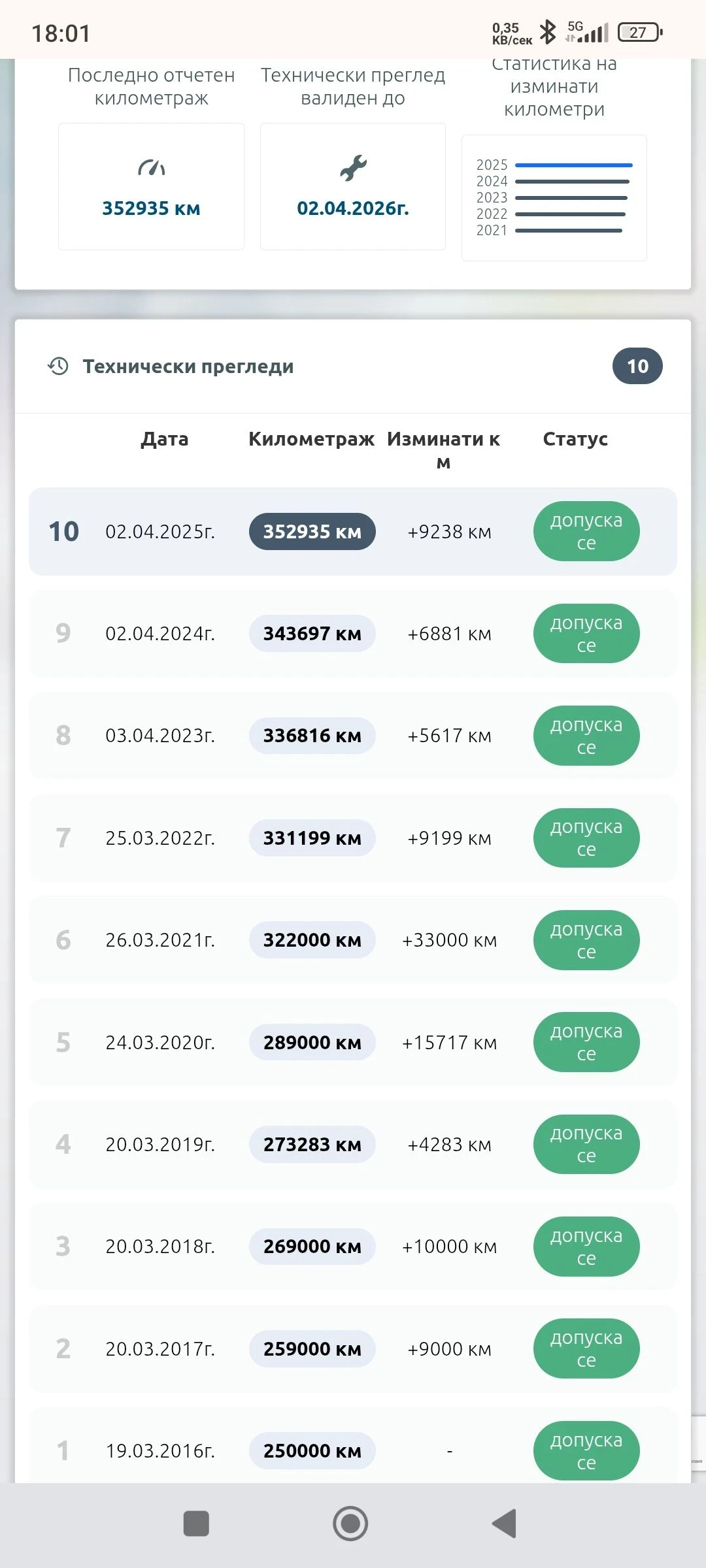Viewport: 706px width, 1568px height.
Task: Go back with the system back button
Action: click(x=505, y=1524)
